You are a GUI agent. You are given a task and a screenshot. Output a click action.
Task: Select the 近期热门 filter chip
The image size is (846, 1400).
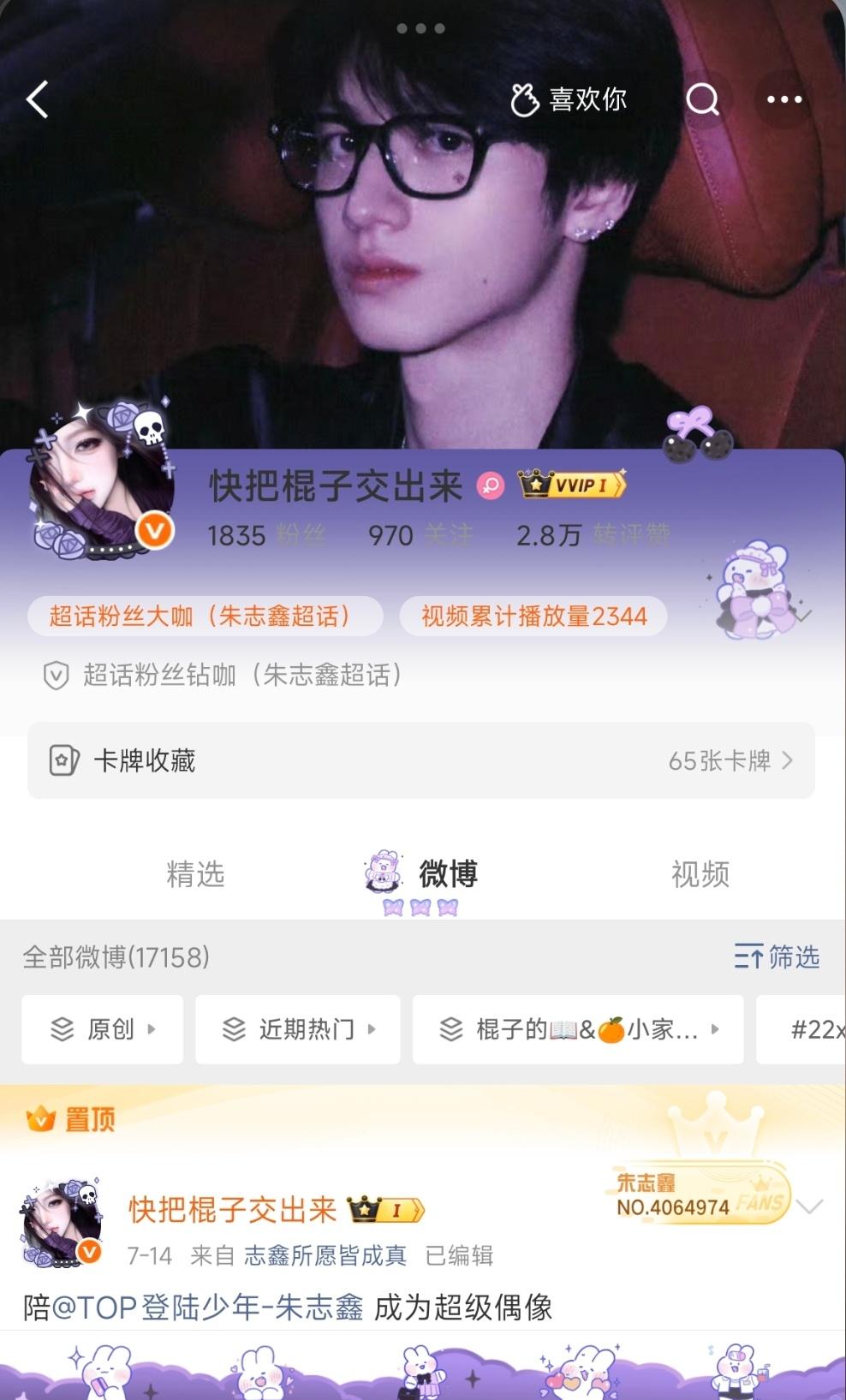[x=297, y=1029]
